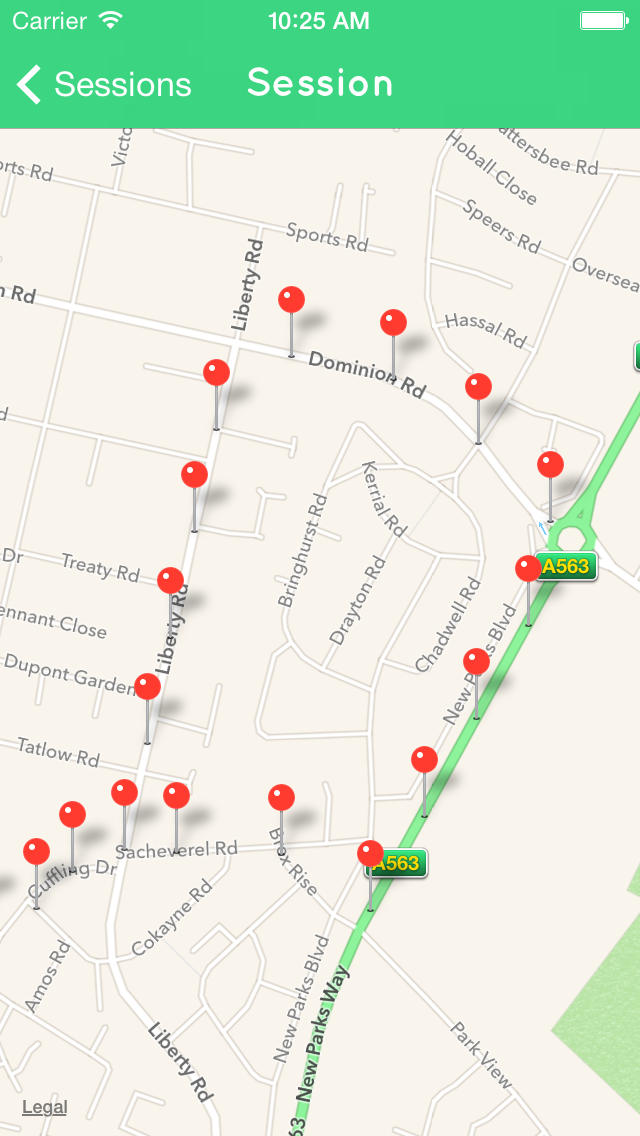The image size is (640, 1136).
Task: Open the Legal link on map
Action: [x=44, y=1106]
